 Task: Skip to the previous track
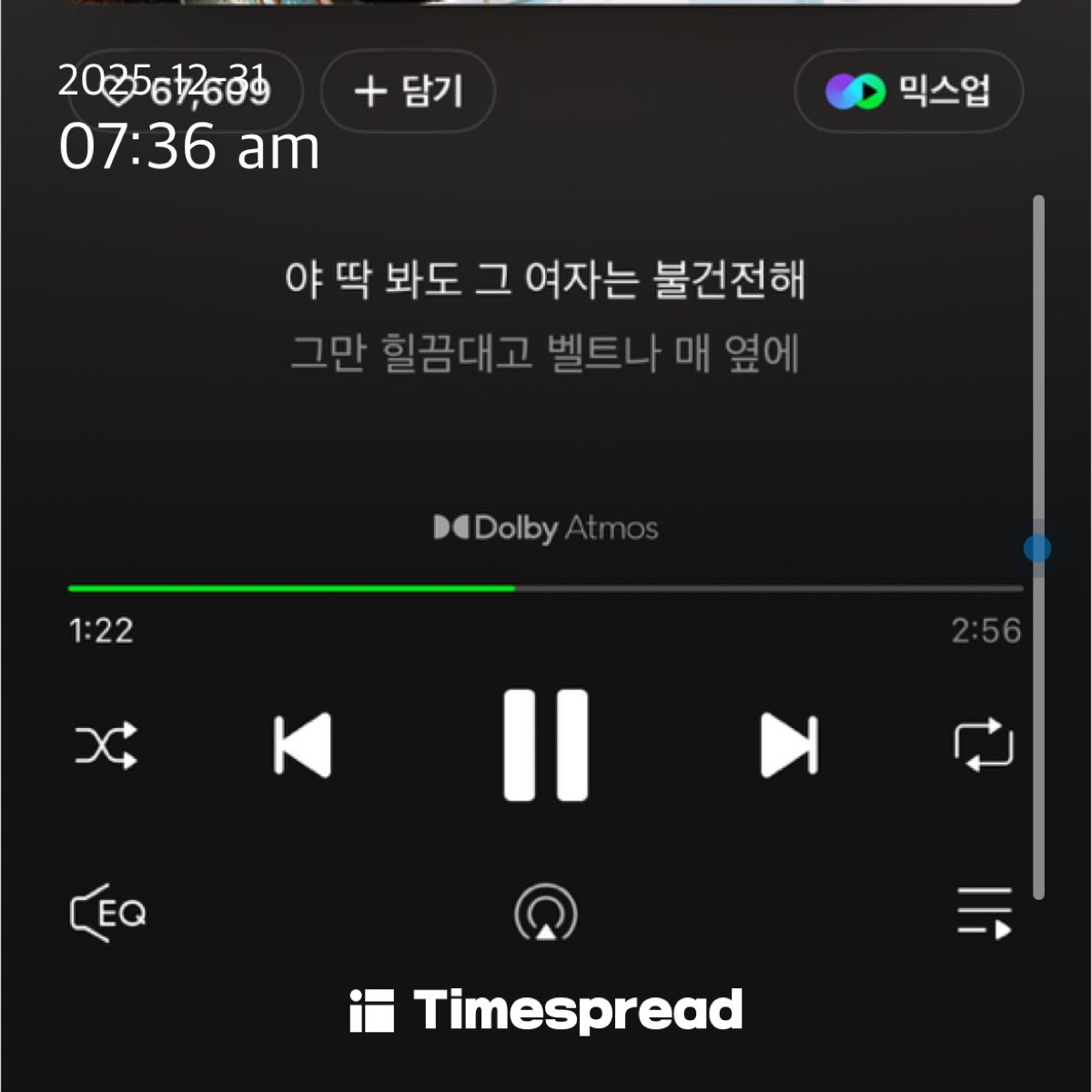(x=303, y=745)
